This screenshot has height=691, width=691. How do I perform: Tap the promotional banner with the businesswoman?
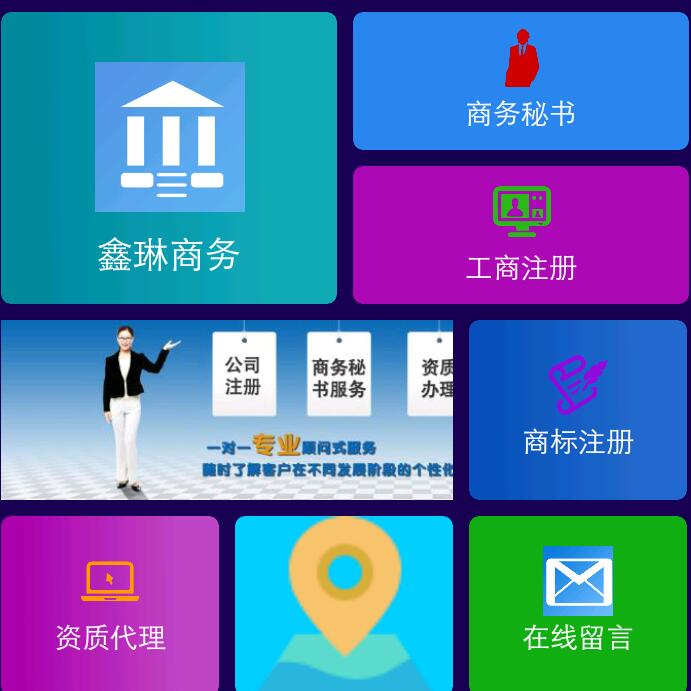[227, 410]
